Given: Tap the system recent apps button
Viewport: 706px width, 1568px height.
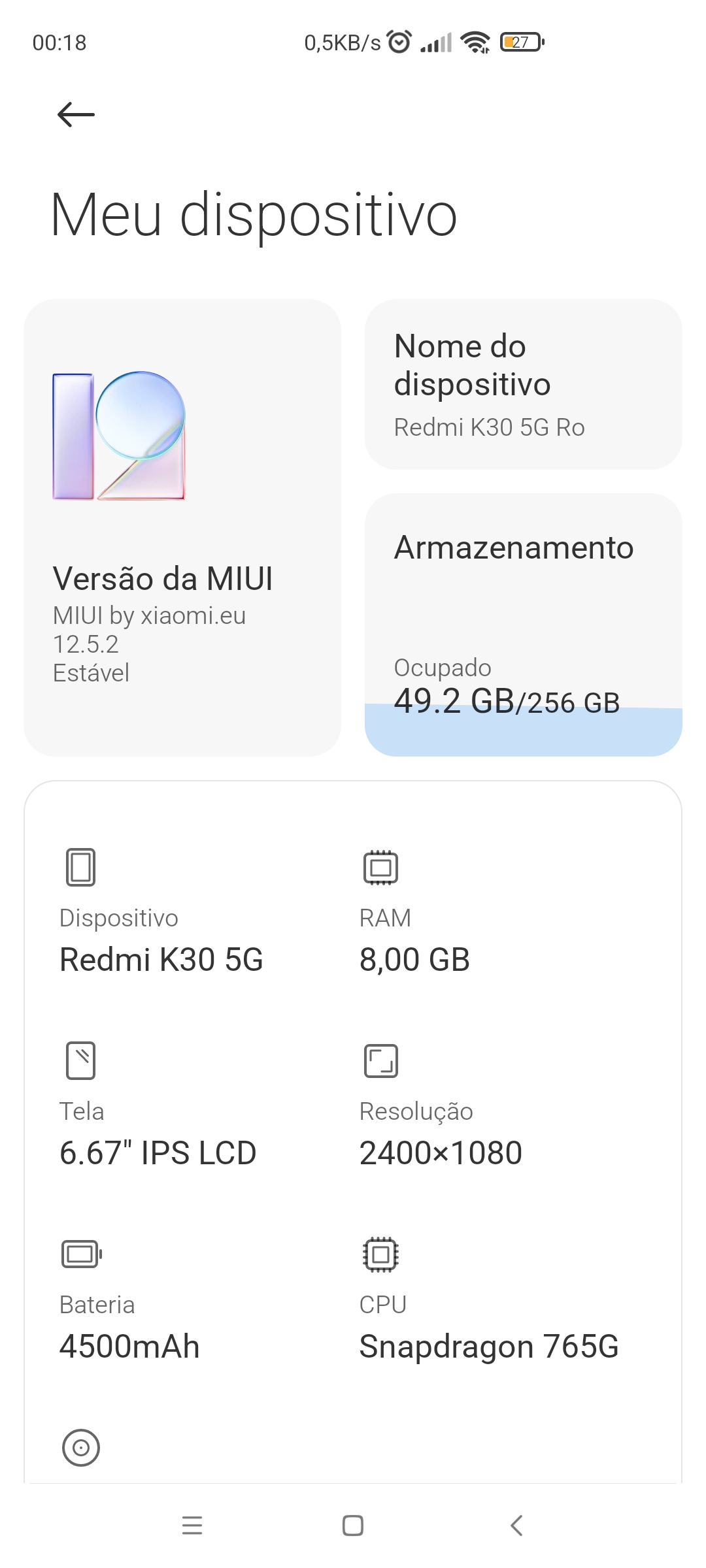Looking at the screenshot, I should [192, 1526].
